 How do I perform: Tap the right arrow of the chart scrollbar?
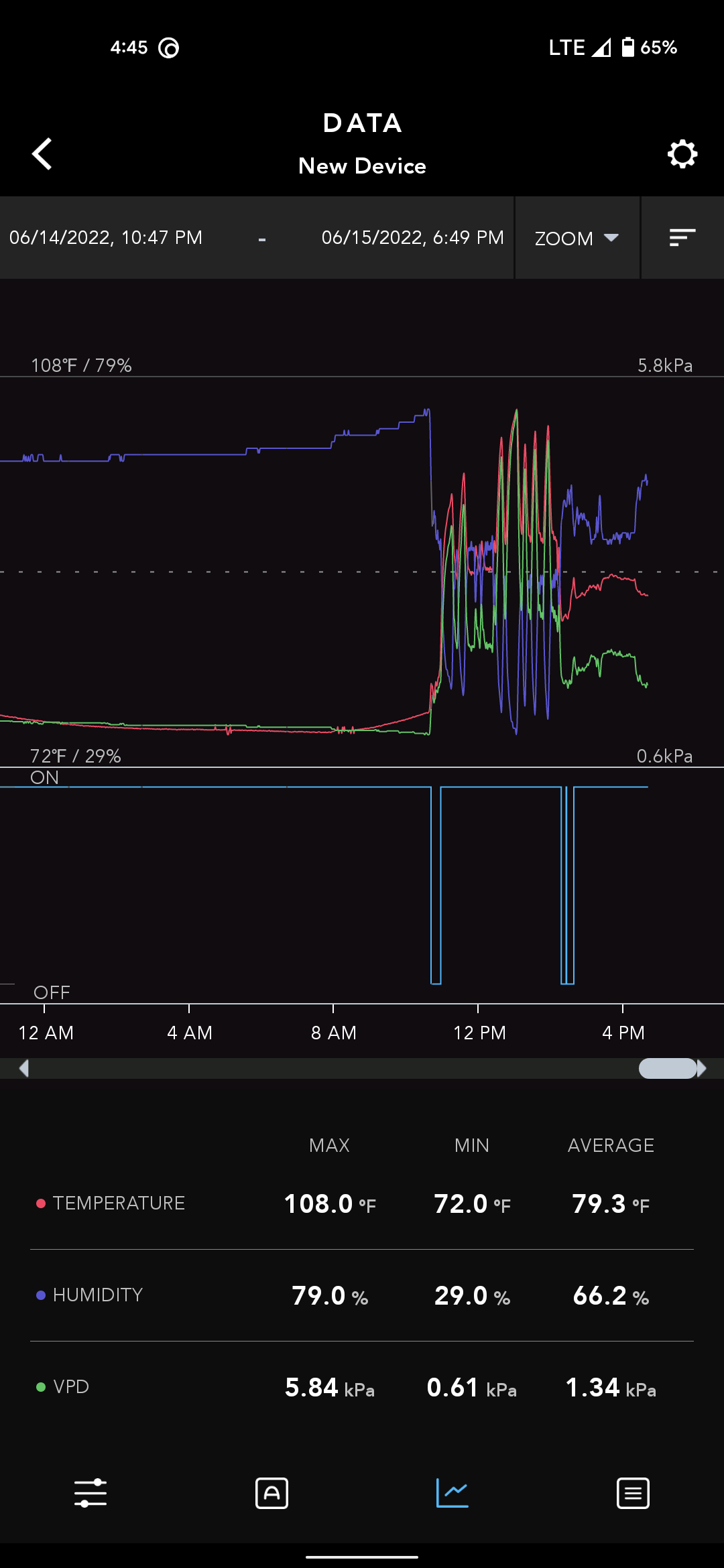[702, 1068]
